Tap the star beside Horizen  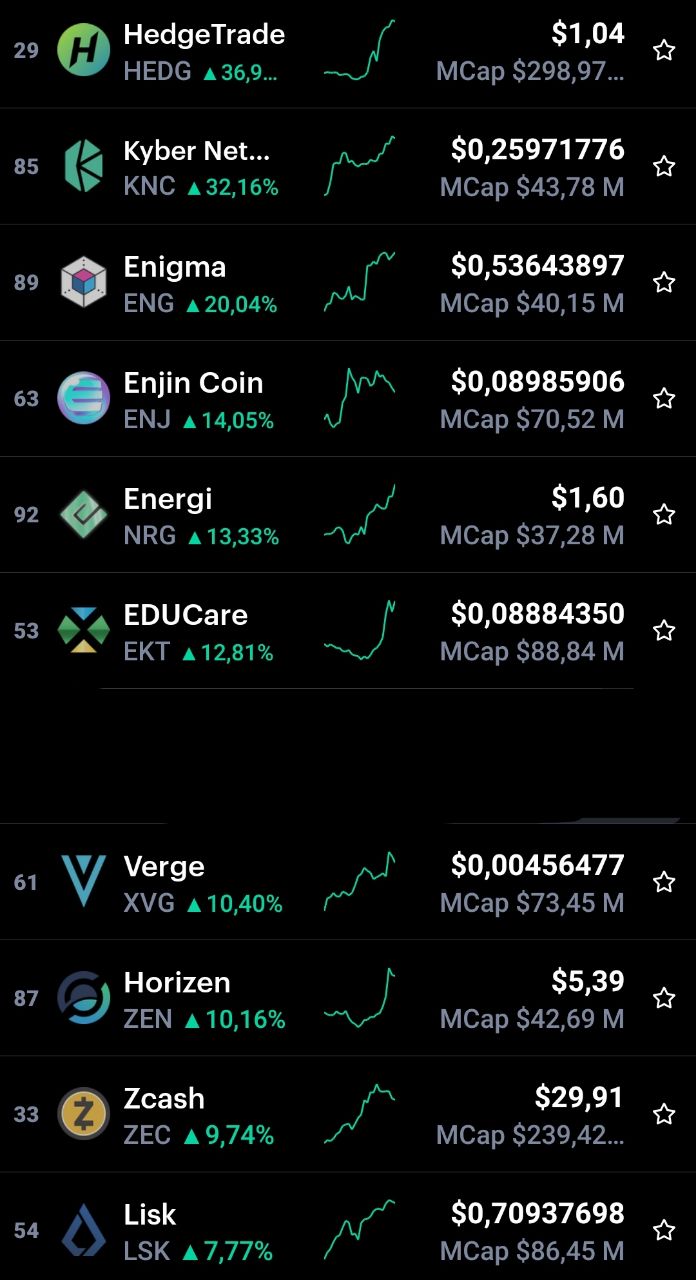[x=664, y=999]
